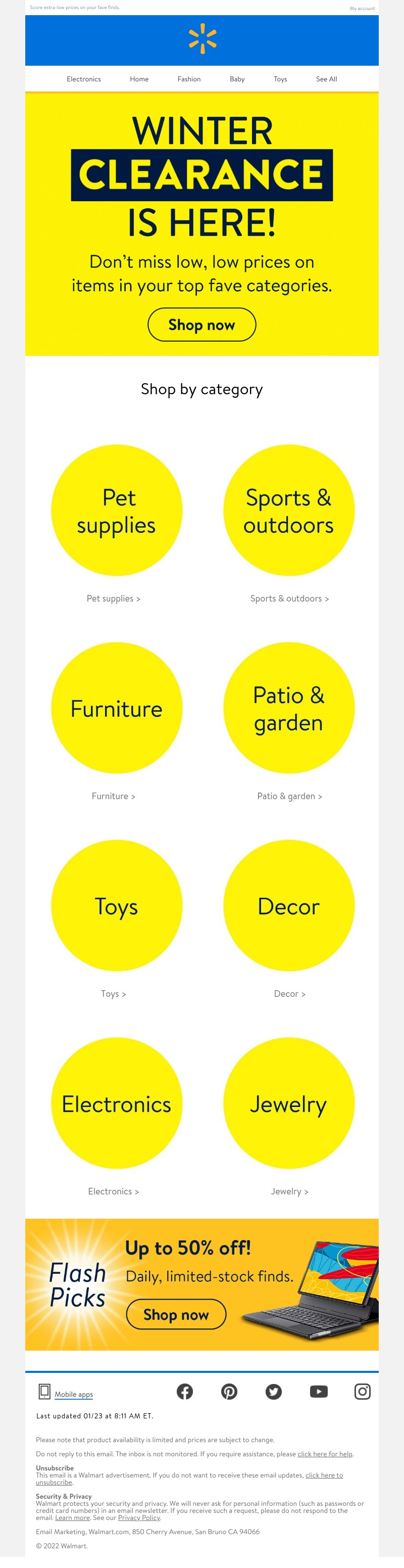Visit the Facebook page icon
Viewport: 404px width, 1568px height.
[x=185, y=1392]
